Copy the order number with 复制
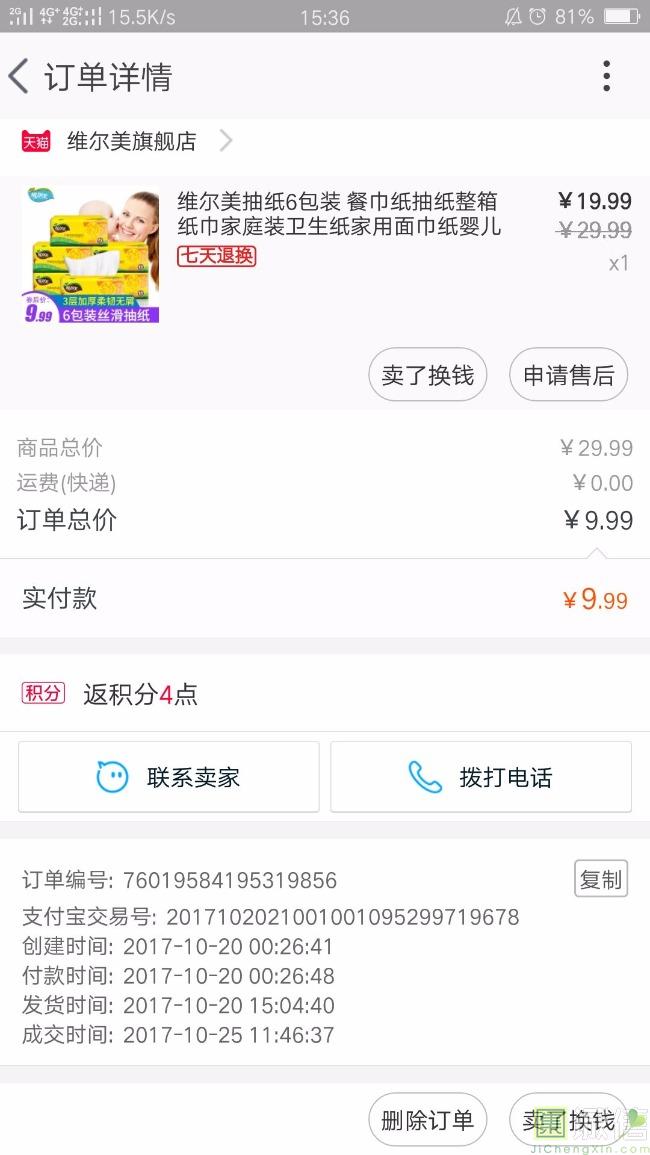Image resolution: width=650 pixels, height=1155 pixels. click(x=600, y=879)
